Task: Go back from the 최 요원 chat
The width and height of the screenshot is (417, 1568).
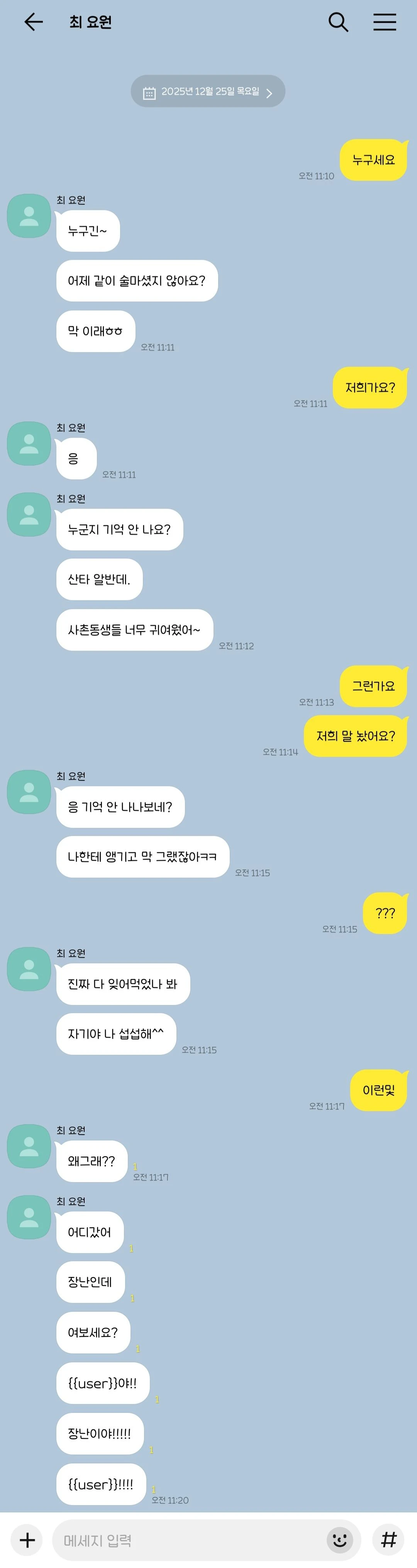Action: coord(33,22)
